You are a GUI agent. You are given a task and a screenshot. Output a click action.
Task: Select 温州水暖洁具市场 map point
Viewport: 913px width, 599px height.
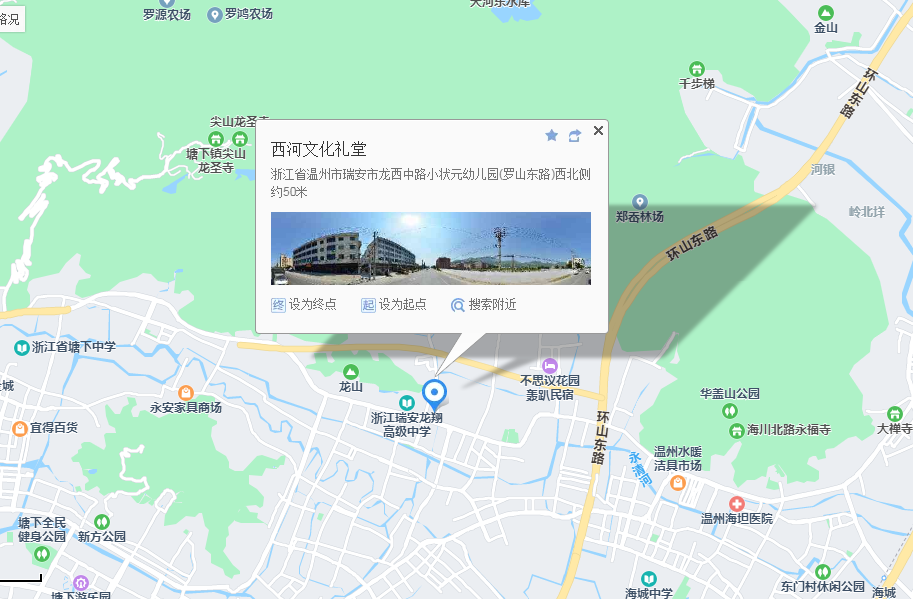click(x=678, y=483)
